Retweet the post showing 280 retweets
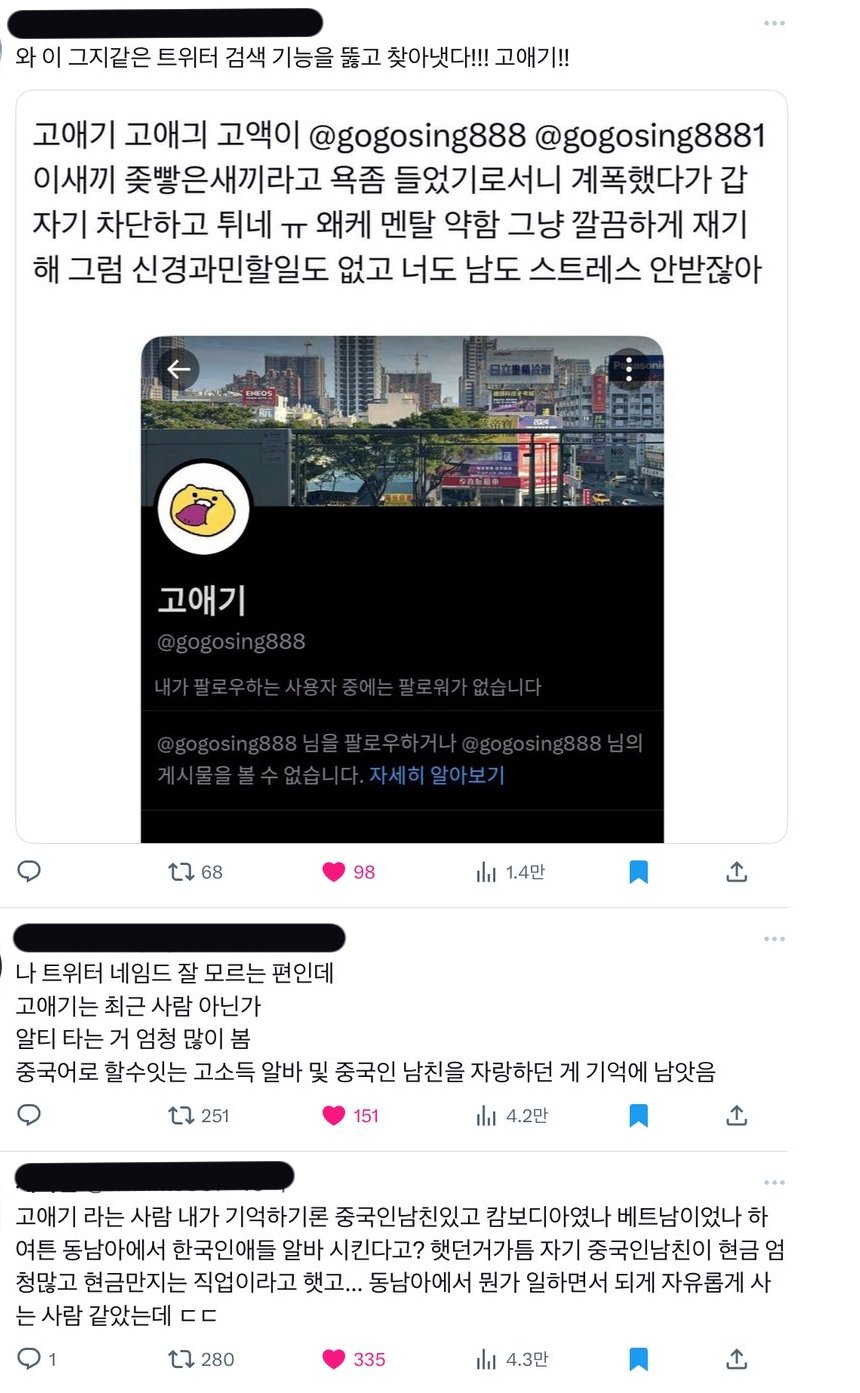The width and height of the screenshot is (860, 1393). (x=181, y=1359)
